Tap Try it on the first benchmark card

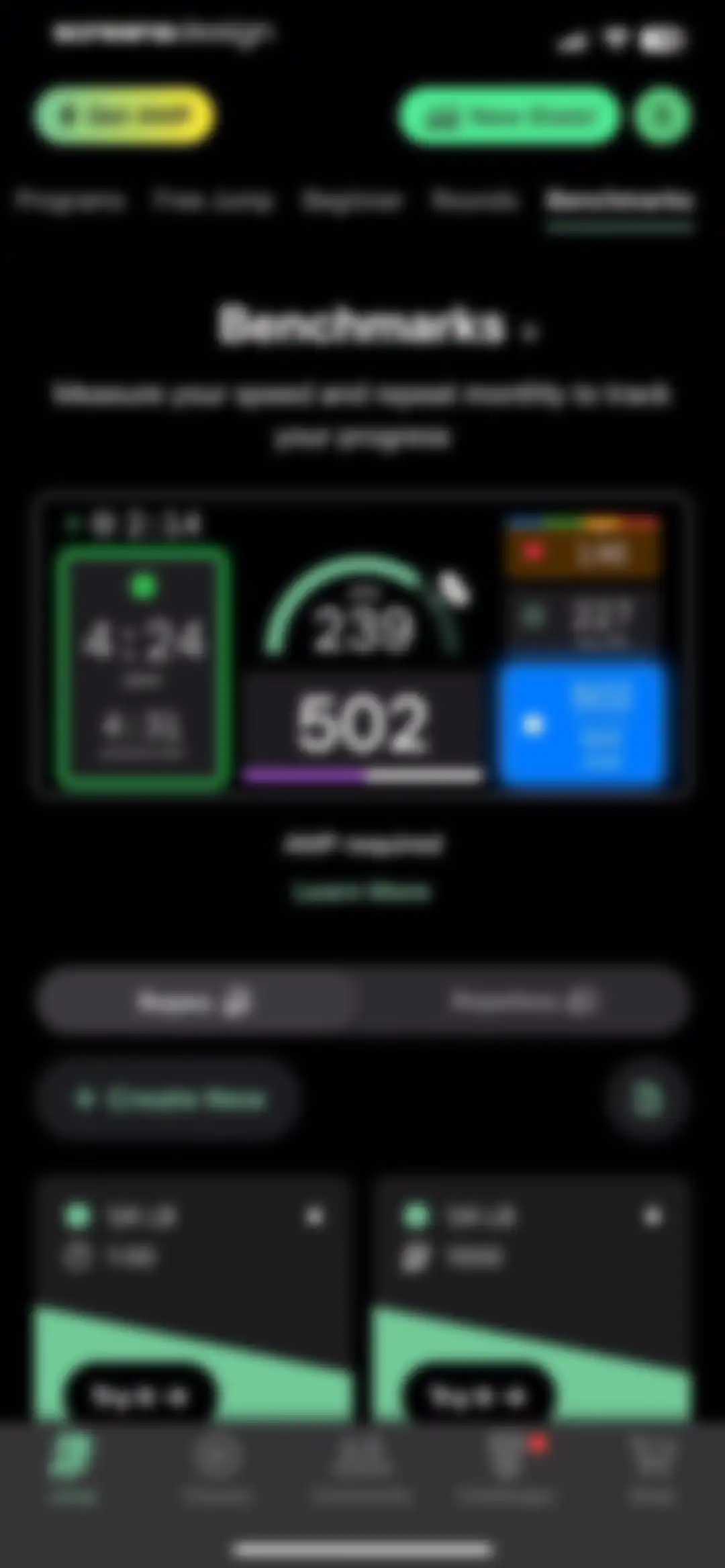coord(140,1396)
